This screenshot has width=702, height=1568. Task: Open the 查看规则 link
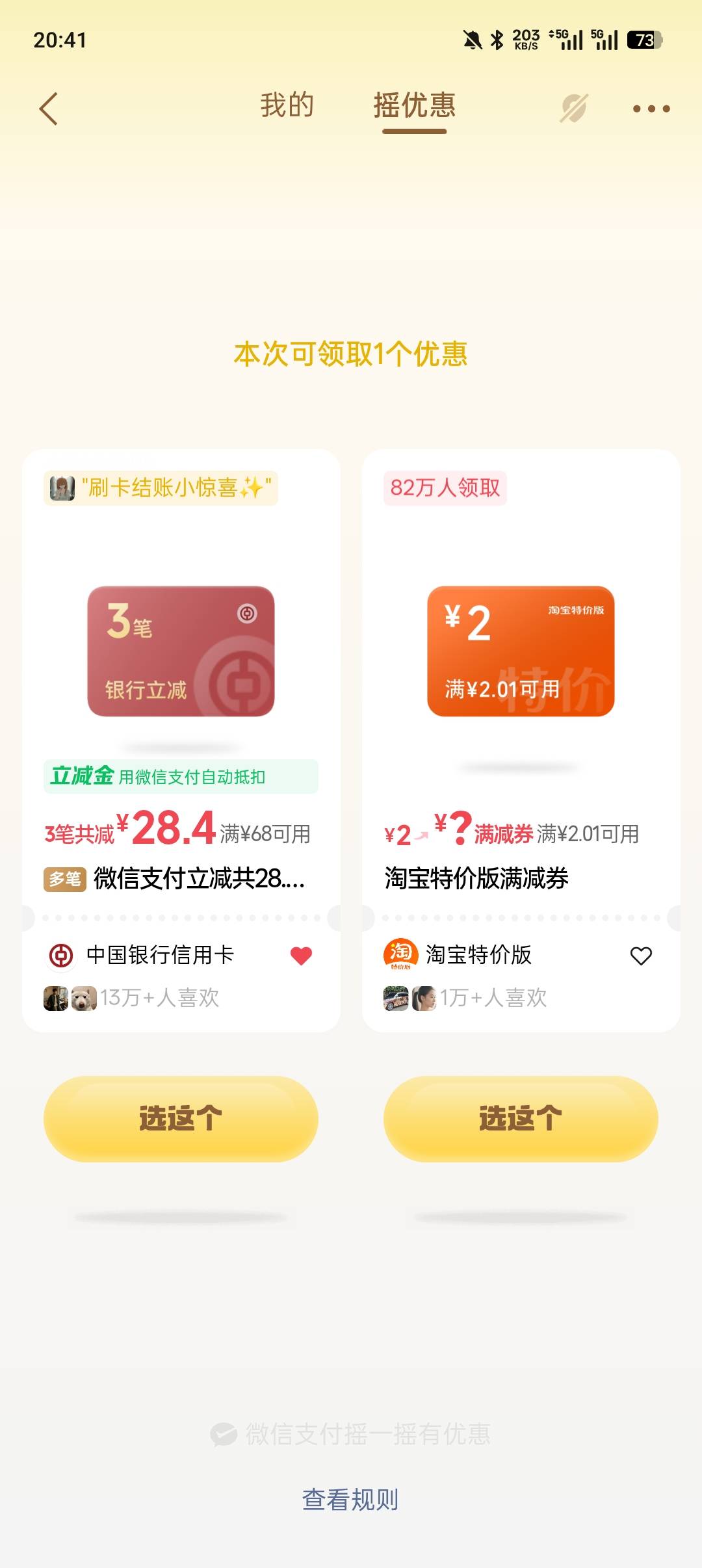(350, 1500)
